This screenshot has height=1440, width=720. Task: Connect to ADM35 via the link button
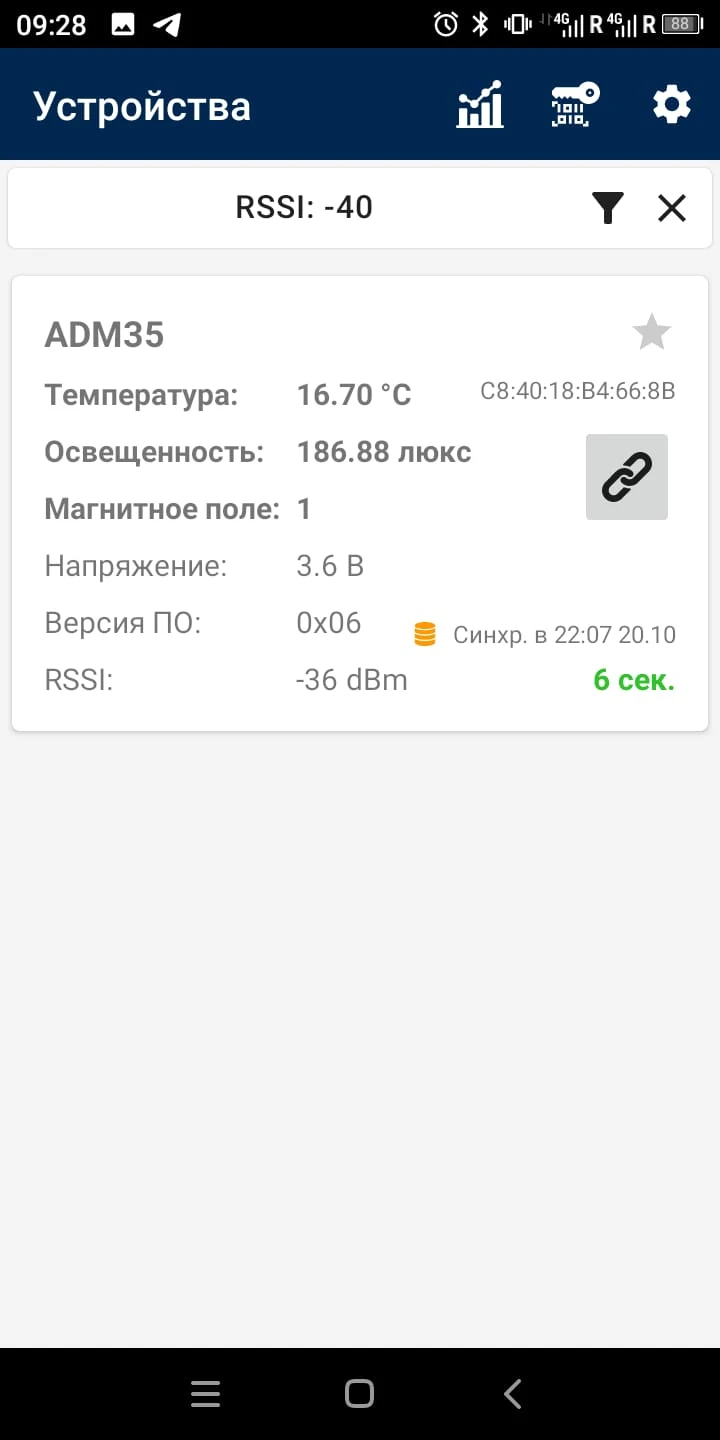627,477
